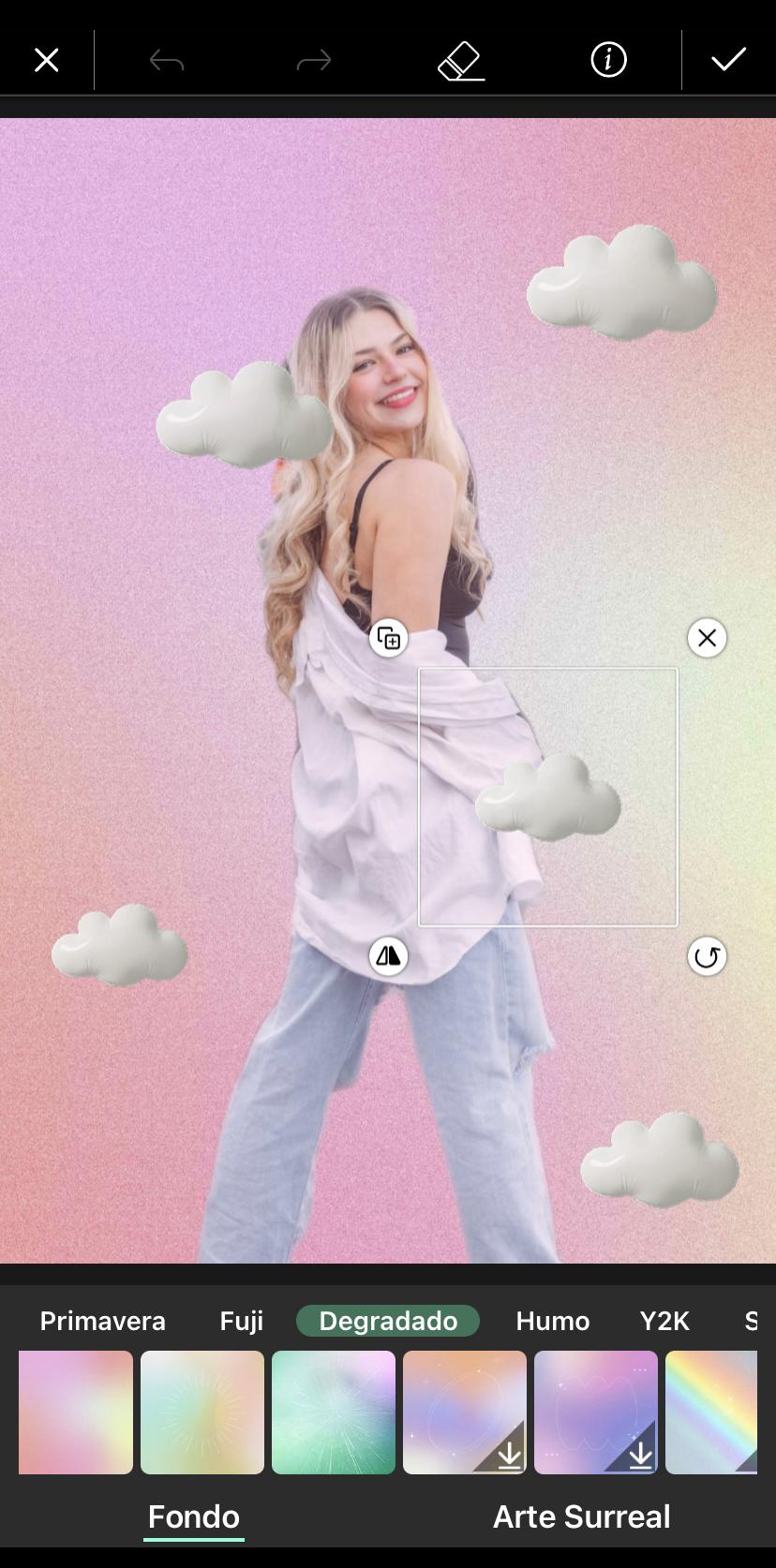Duplicate the selected cloud sticker
Viewport: 776px width, 1568px height.
[388, 639]
